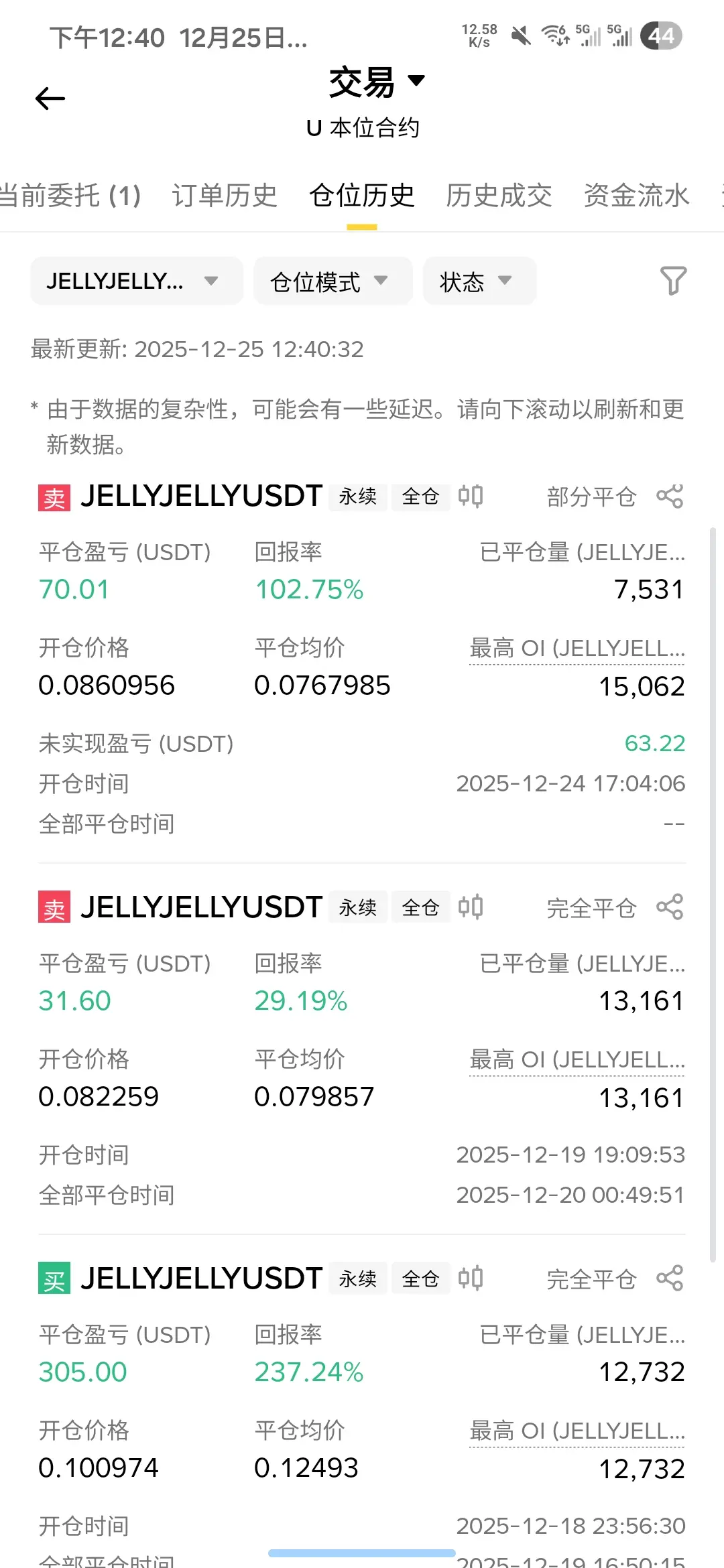Open chart icon of the 31.60 profit position

pos(471,907)
